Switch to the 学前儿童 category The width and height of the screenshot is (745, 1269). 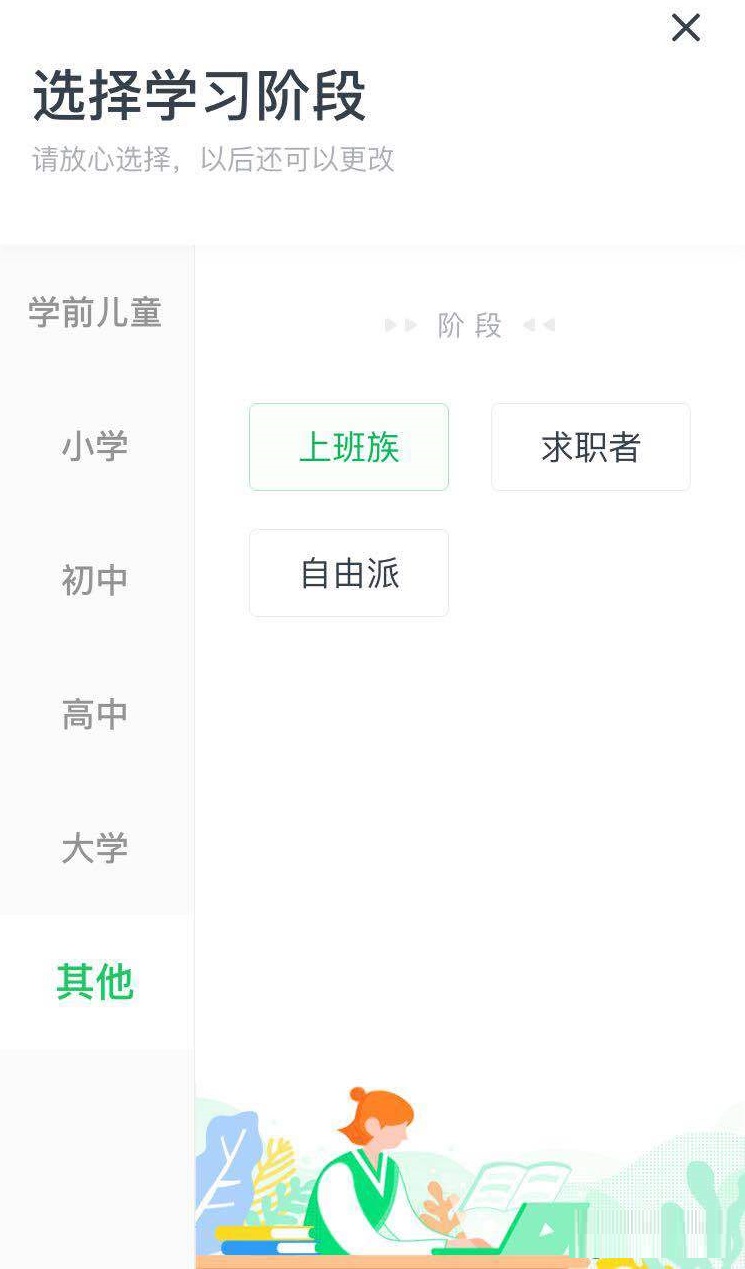[95, 313]
